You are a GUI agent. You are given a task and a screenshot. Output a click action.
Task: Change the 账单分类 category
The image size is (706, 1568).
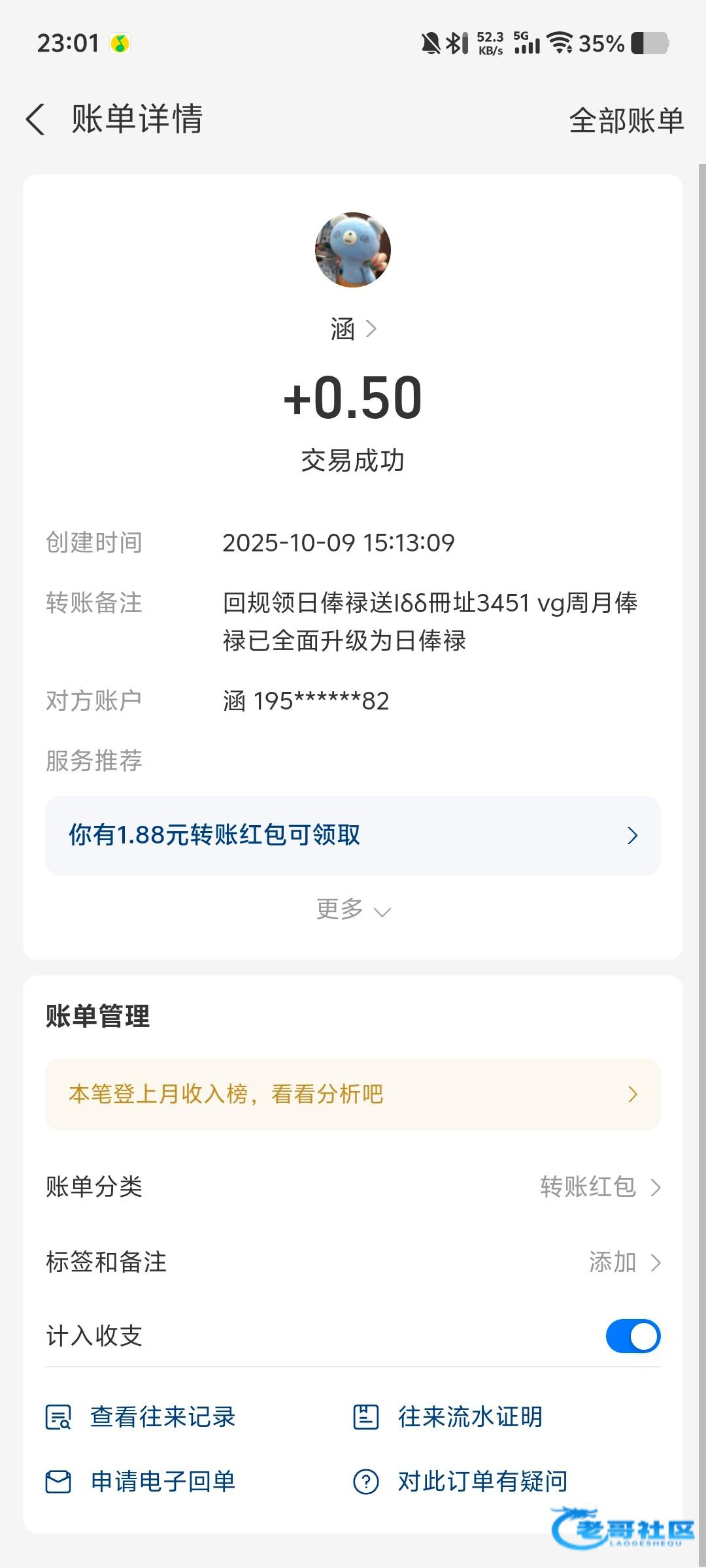[x=353, y=1186]
